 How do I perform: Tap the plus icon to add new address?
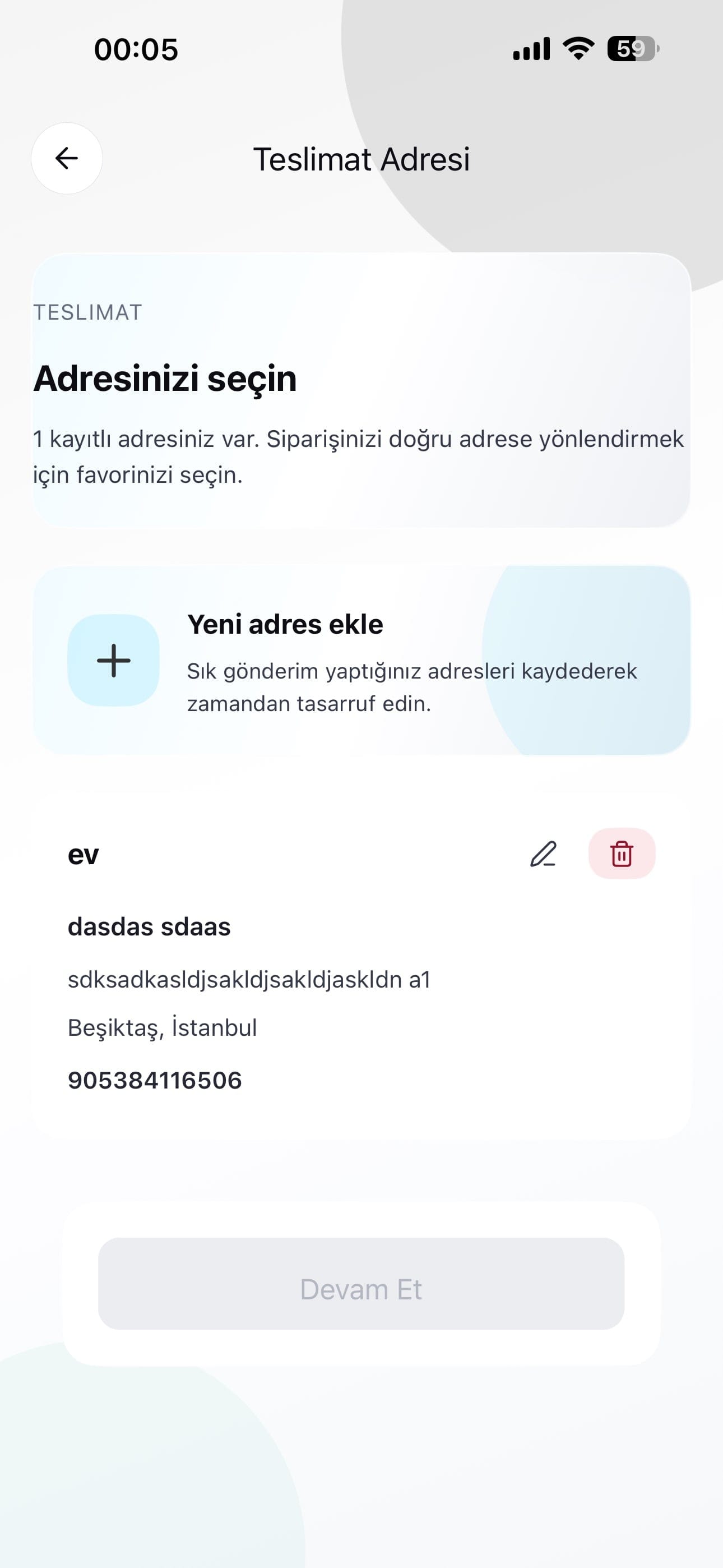click(x=113, y=662)
